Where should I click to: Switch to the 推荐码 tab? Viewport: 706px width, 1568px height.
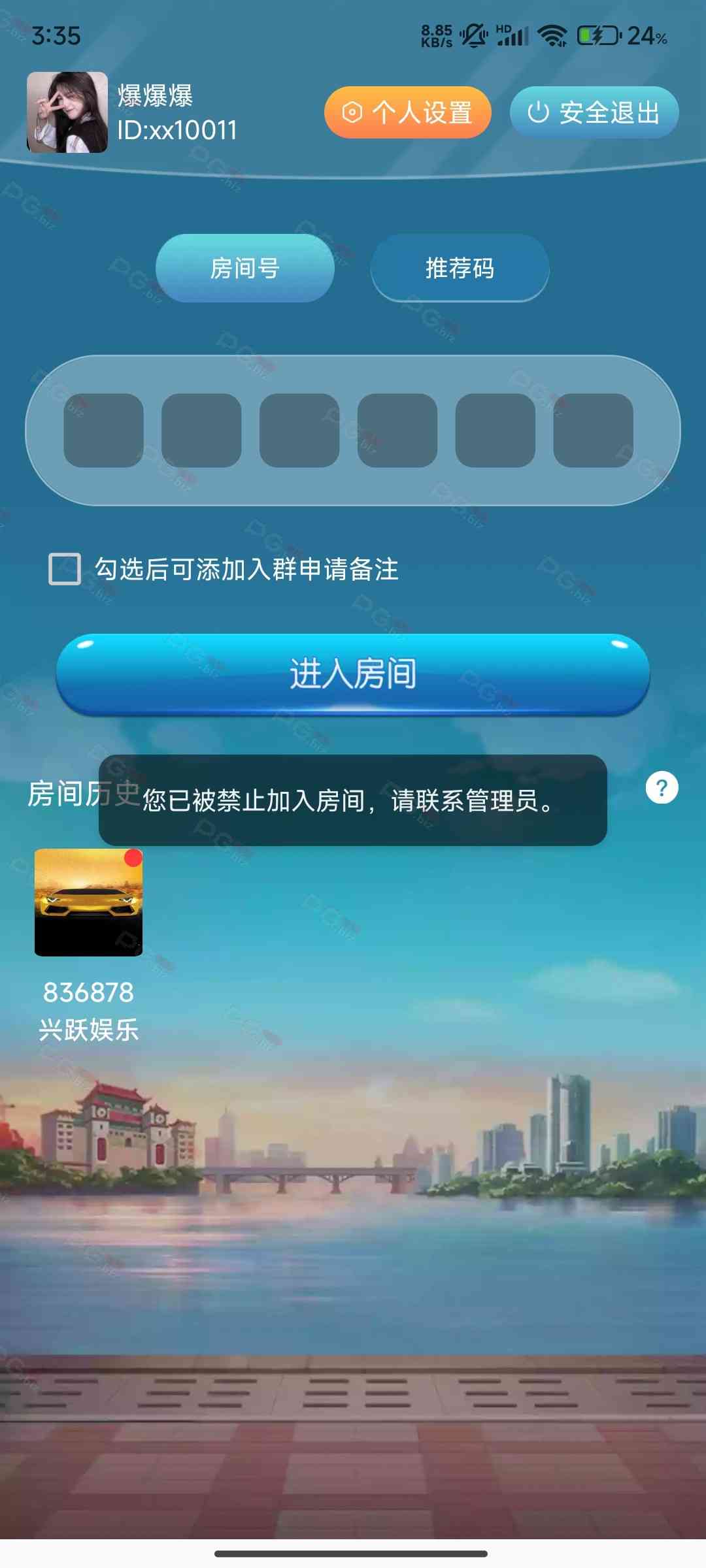460,268
